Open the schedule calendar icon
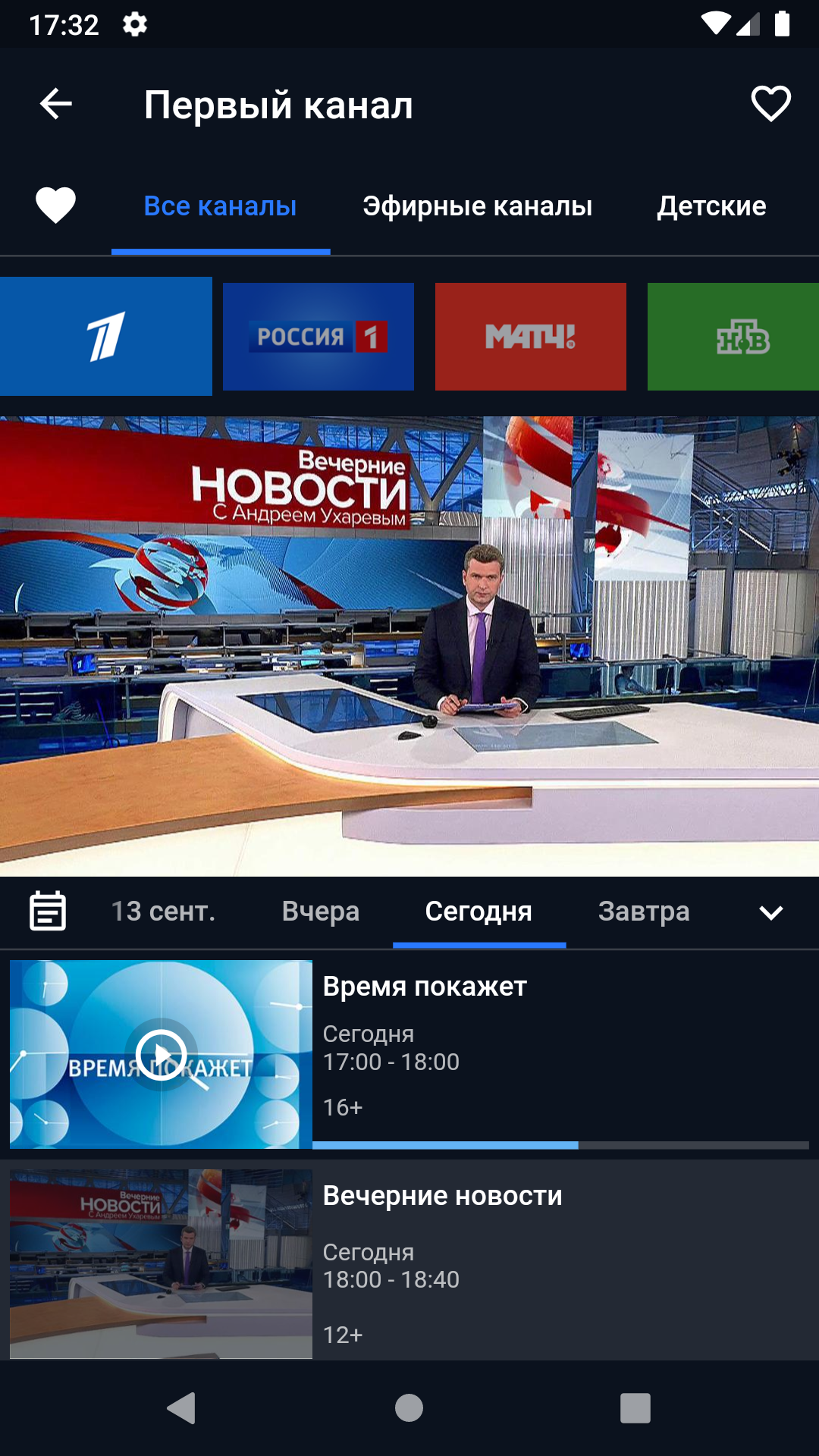Screen dimensions: 819x1456 [x=48, y=911]
